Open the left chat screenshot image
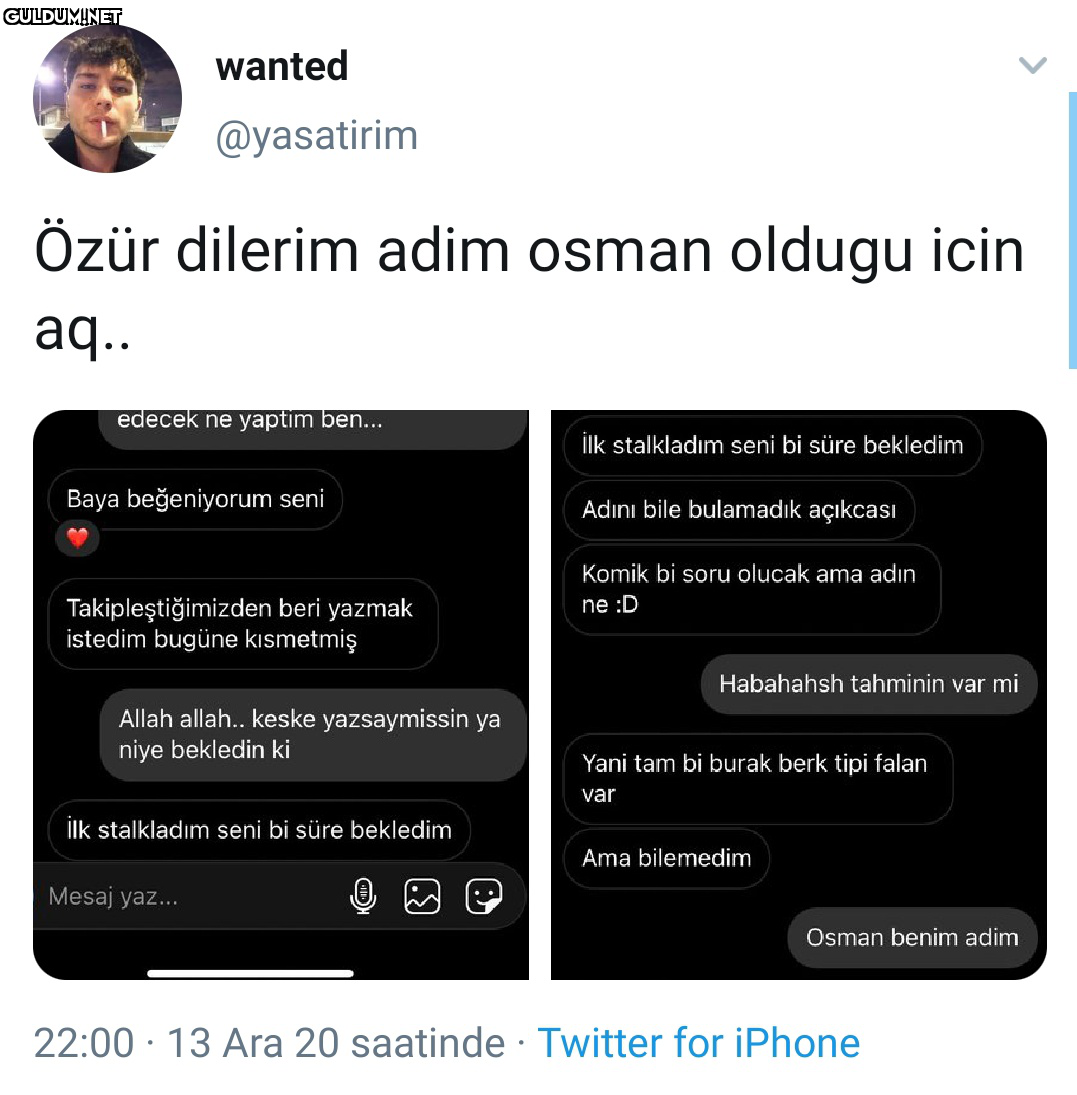 (x=281, y=694)
